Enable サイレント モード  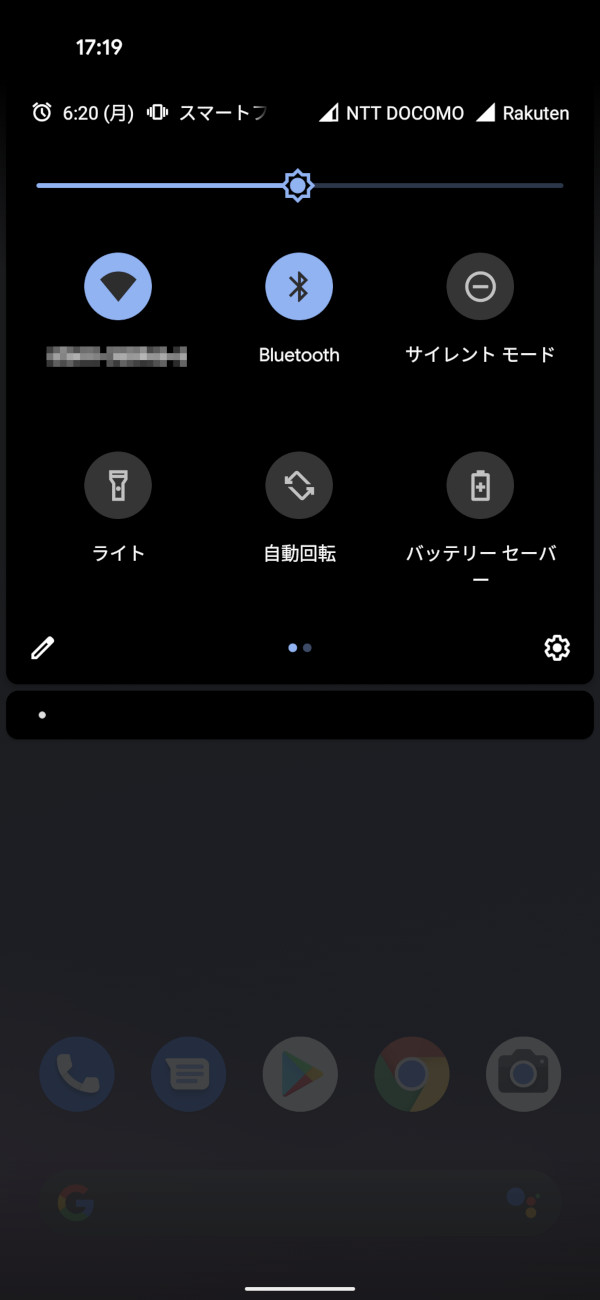480,287
